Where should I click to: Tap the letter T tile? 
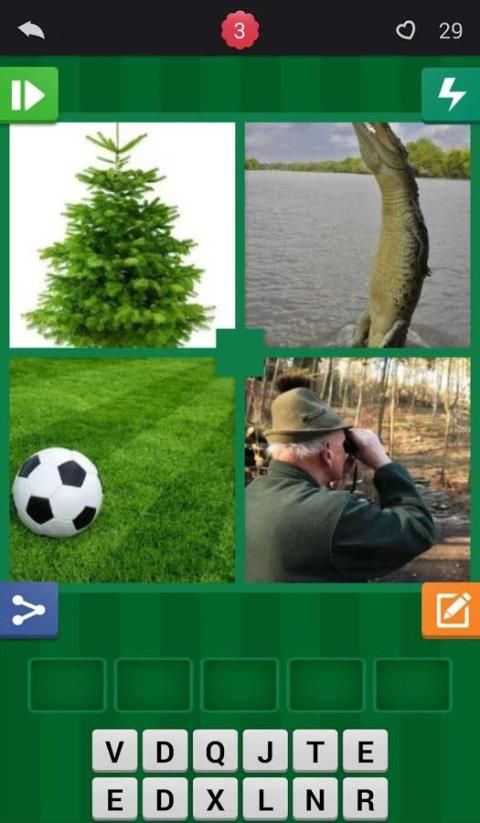click(x=315, y=752)
